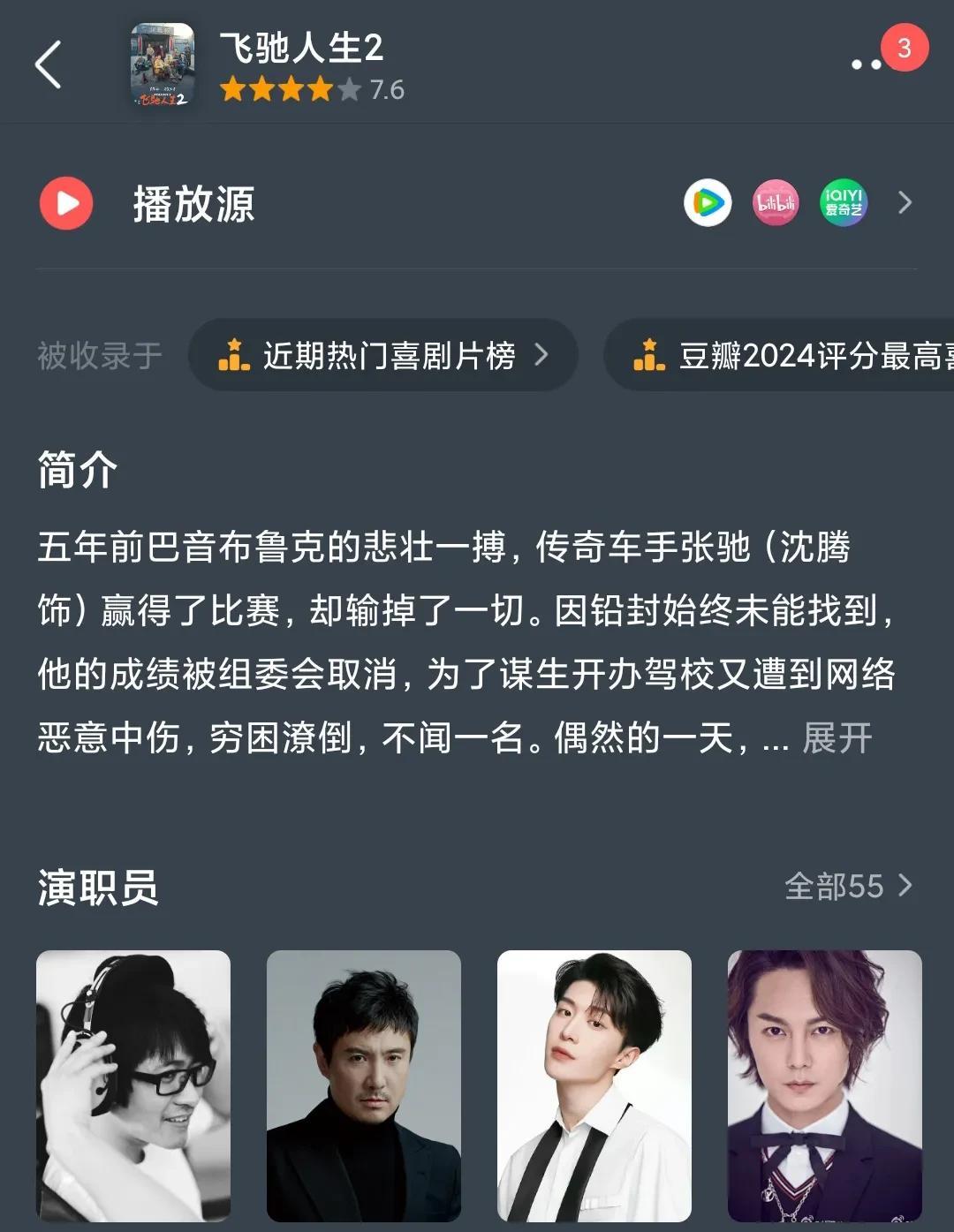This screenshot has width=954, height=1232.
Task: Choose Tencent Video as playback source
Action: point(708,203)
